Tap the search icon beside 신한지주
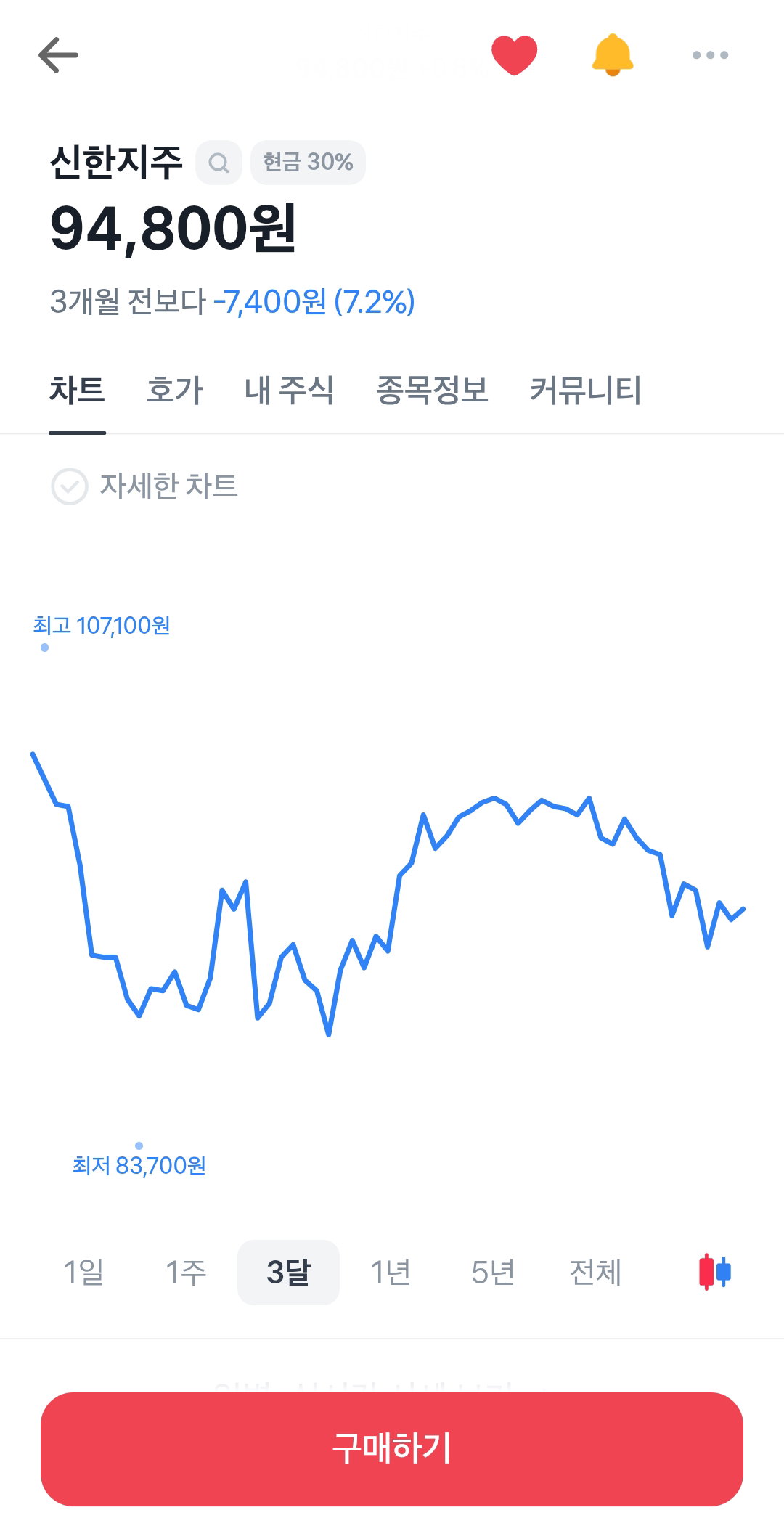This screenshot has height=1539, width=784. point(219,163)
